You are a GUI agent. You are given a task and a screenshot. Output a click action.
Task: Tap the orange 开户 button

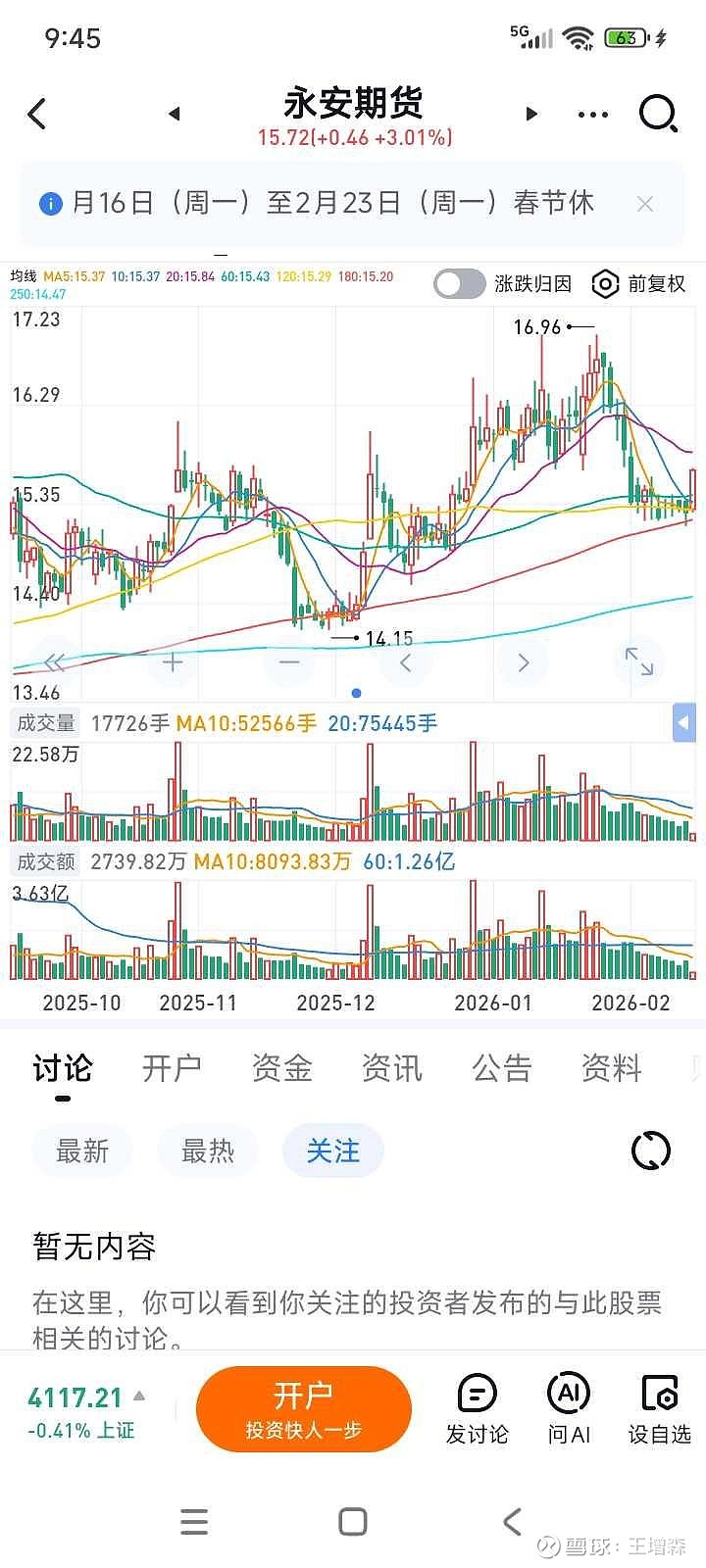pyautogui.click(x=304, y=1409)
